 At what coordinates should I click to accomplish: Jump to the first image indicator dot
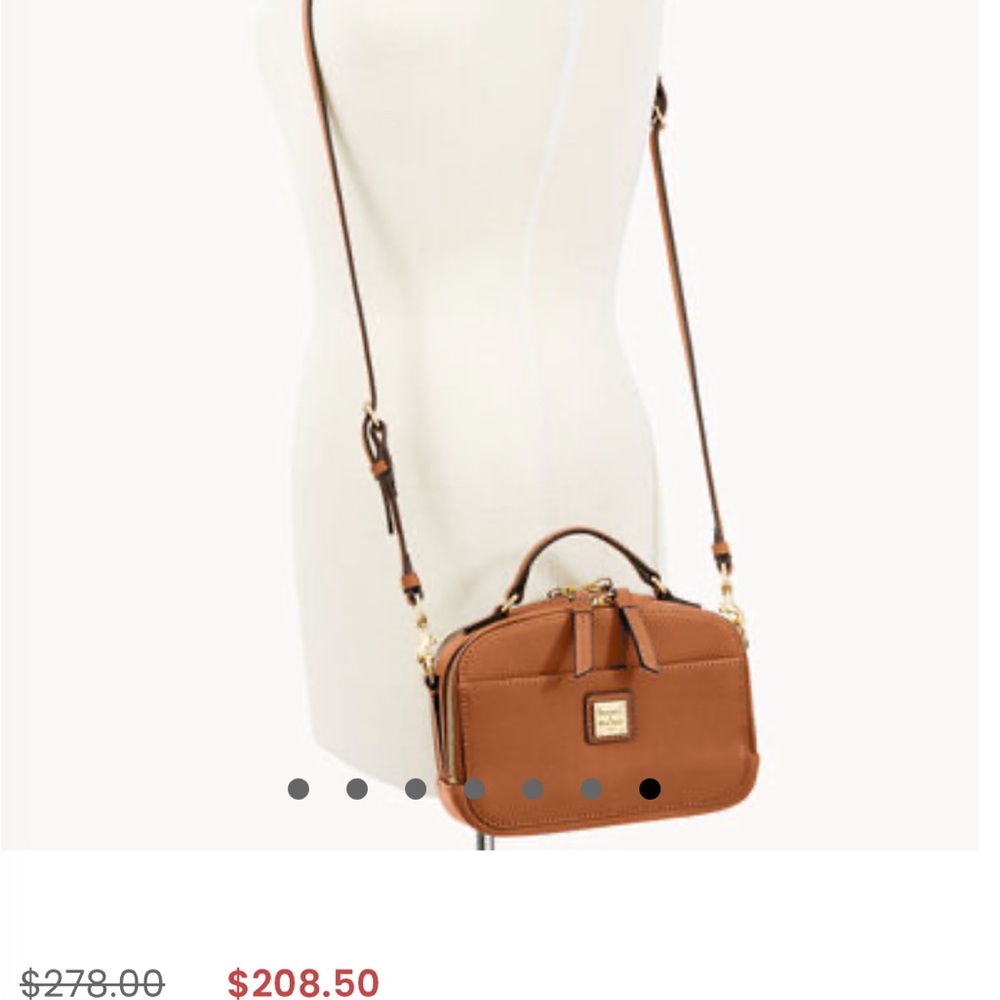click(x=298, y=789)
